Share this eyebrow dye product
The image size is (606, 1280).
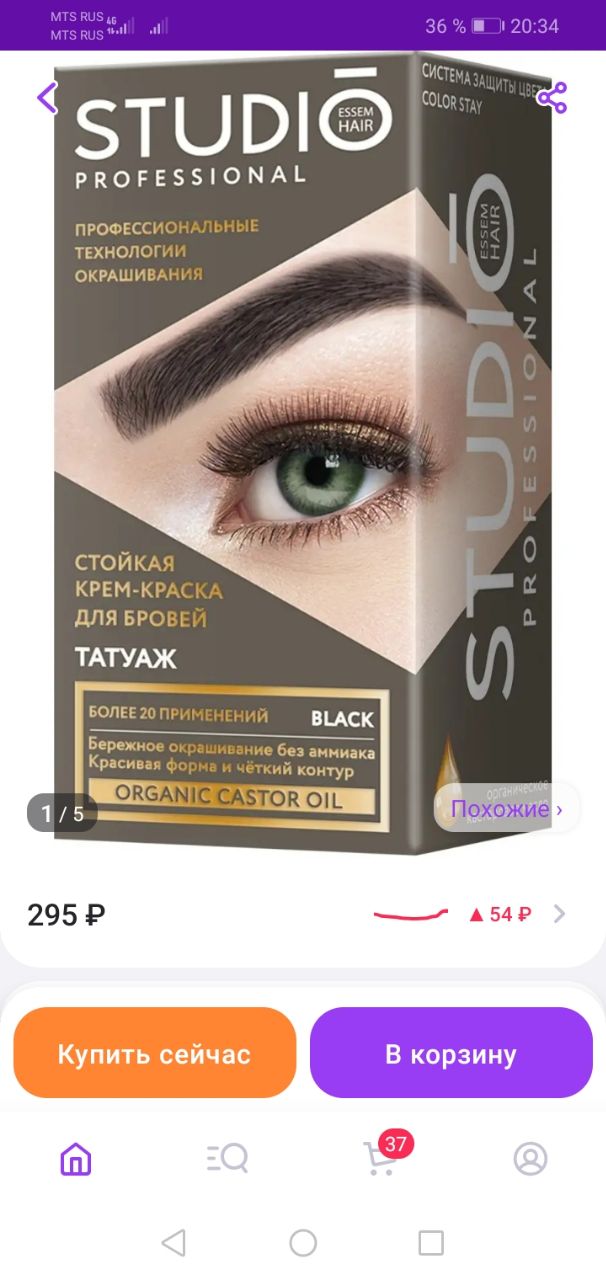552,97
